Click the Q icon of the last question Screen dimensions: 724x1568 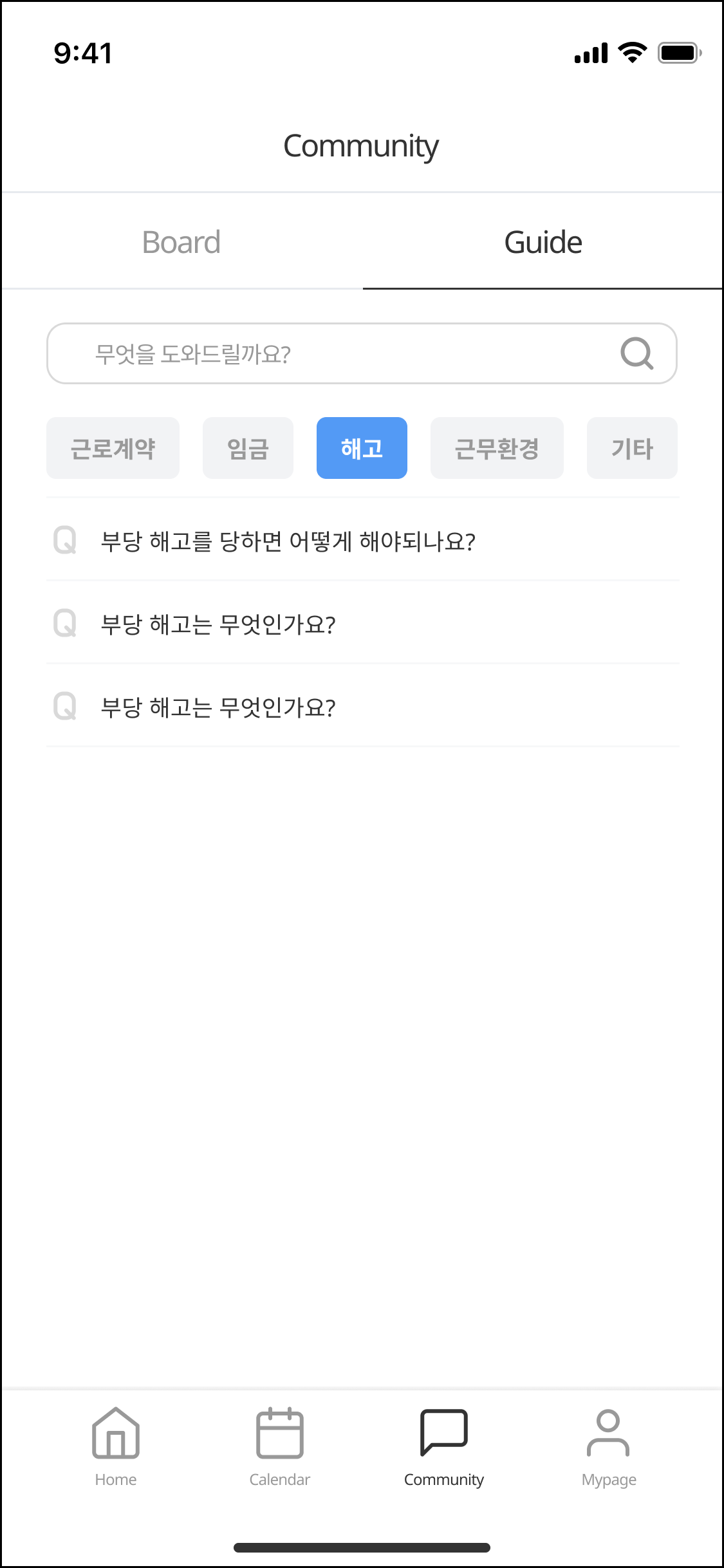(65, 707)
